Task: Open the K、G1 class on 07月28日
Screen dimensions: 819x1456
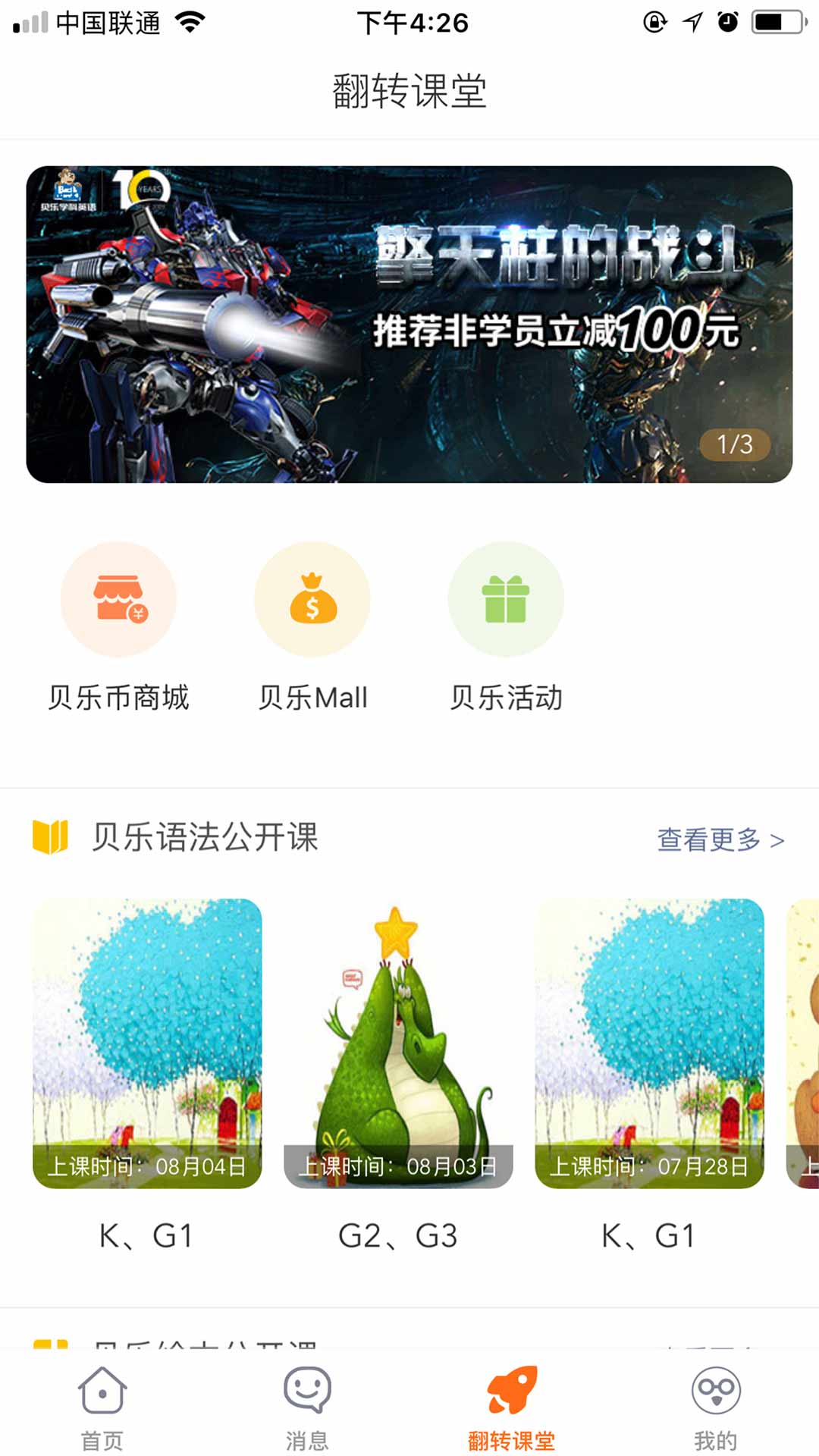Action: tap(649, 1043)
